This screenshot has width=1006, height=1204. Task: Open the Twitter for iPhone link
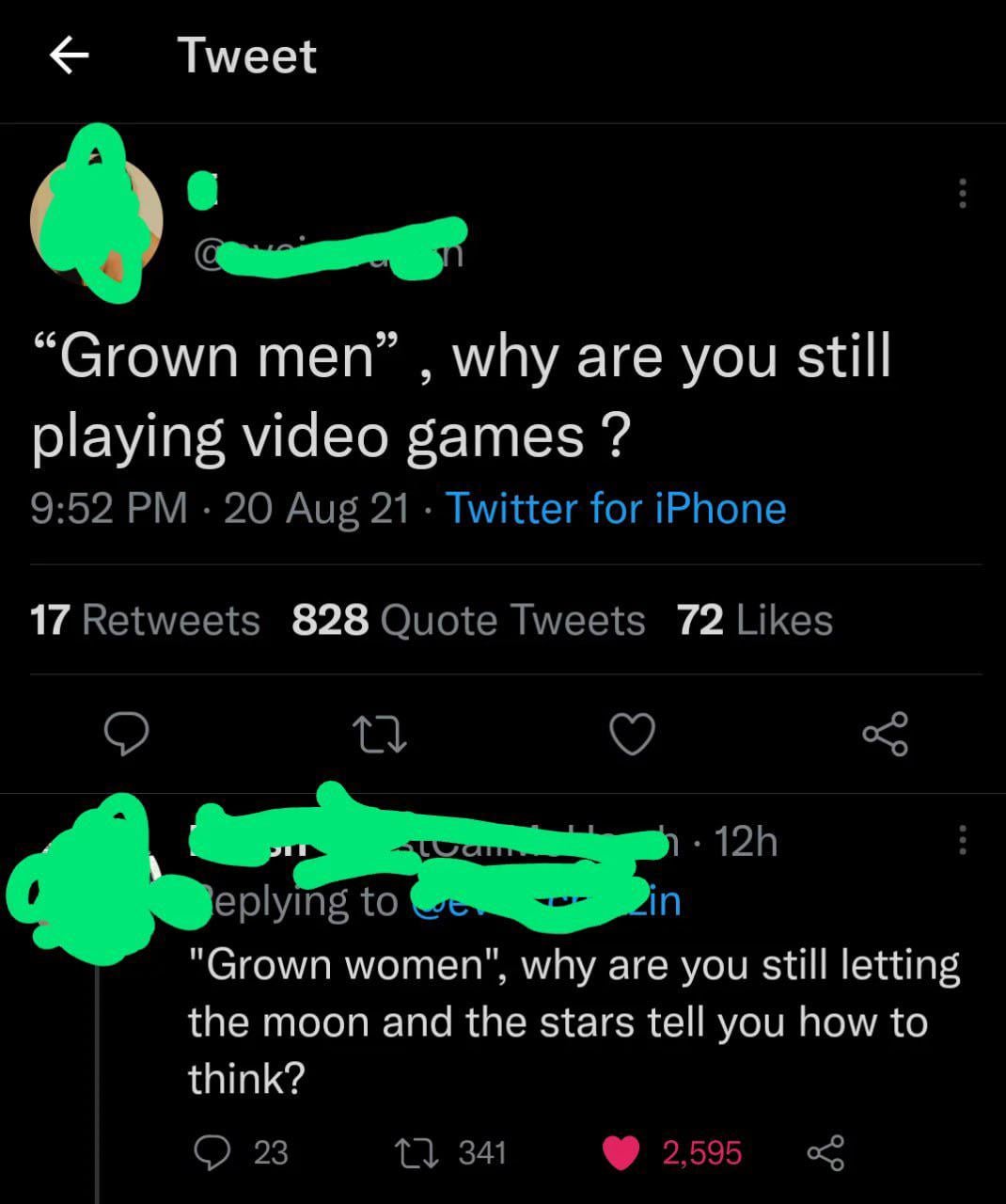coord(616,509)
